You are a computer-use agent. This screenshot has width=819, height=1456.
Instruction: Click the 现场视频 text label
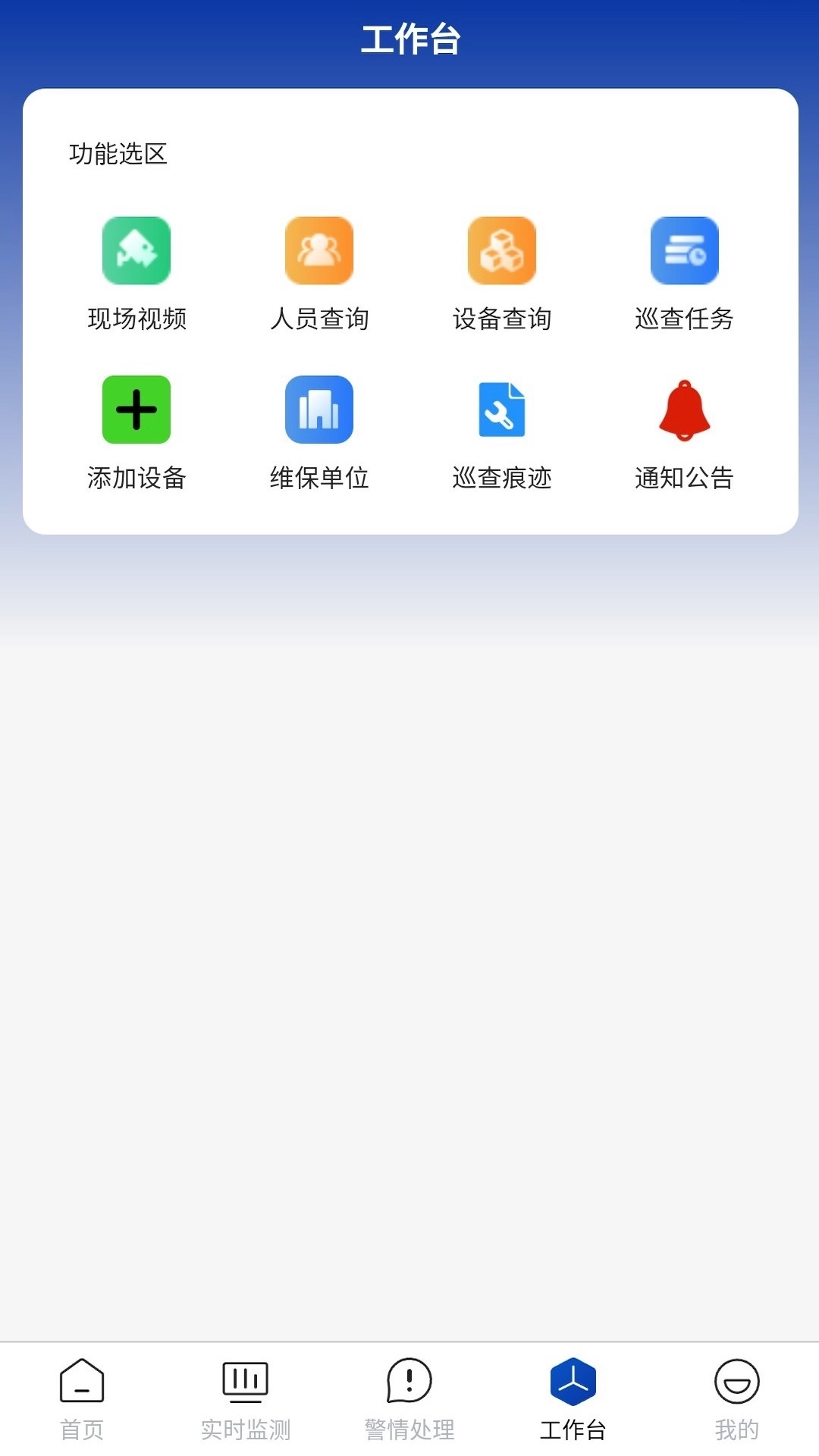(x=137, y=319)
